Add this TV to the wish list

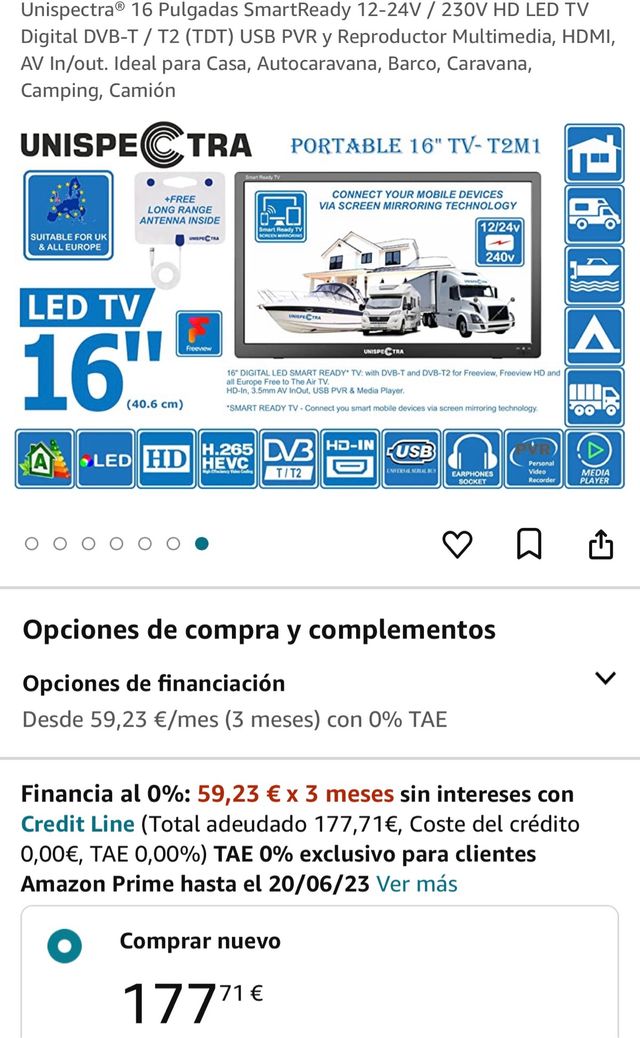(x=457, y=544)
